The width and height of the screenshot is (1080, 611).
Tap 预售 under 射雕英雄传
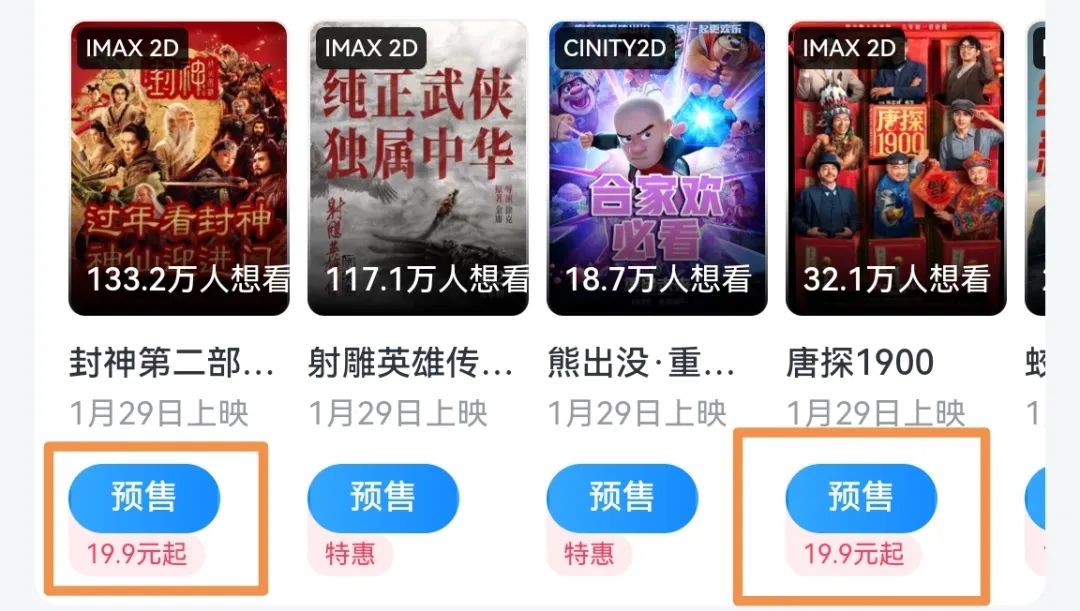pos(383,497)
